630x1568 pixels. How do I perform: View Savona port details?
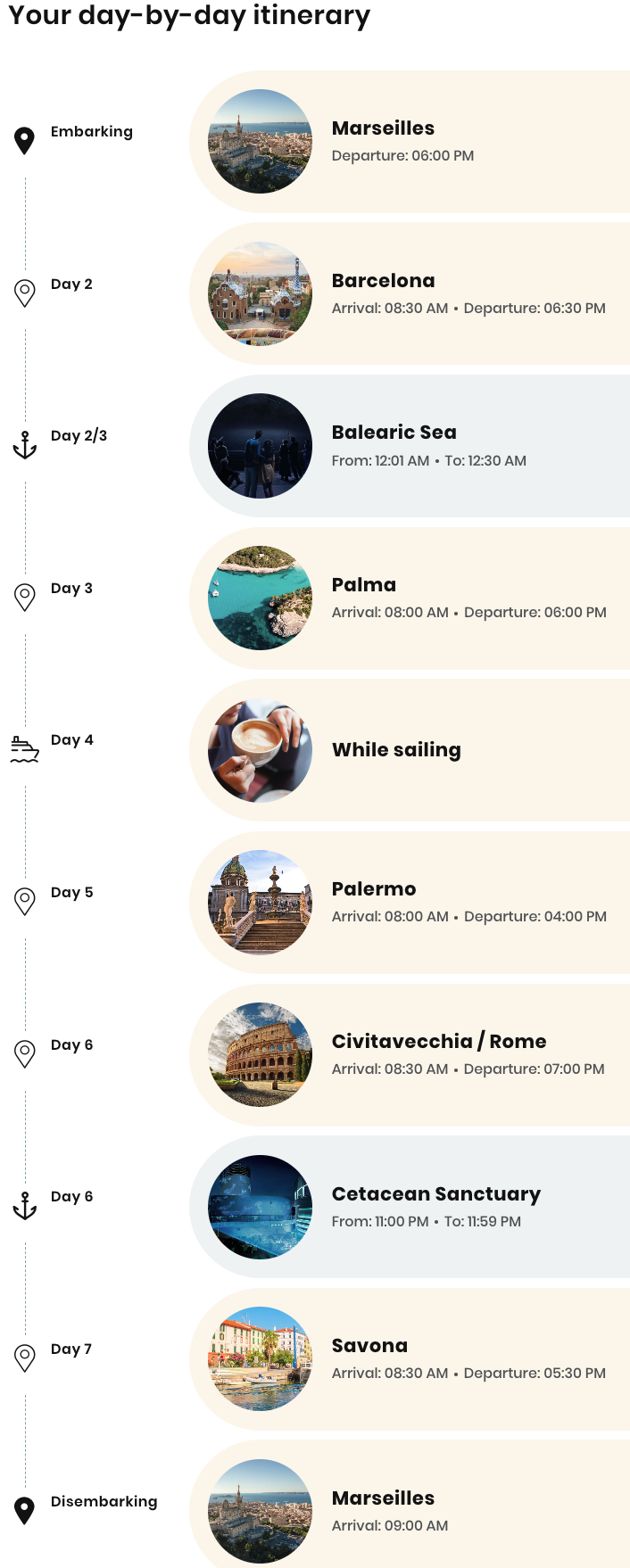click(x=410, y=1359)
